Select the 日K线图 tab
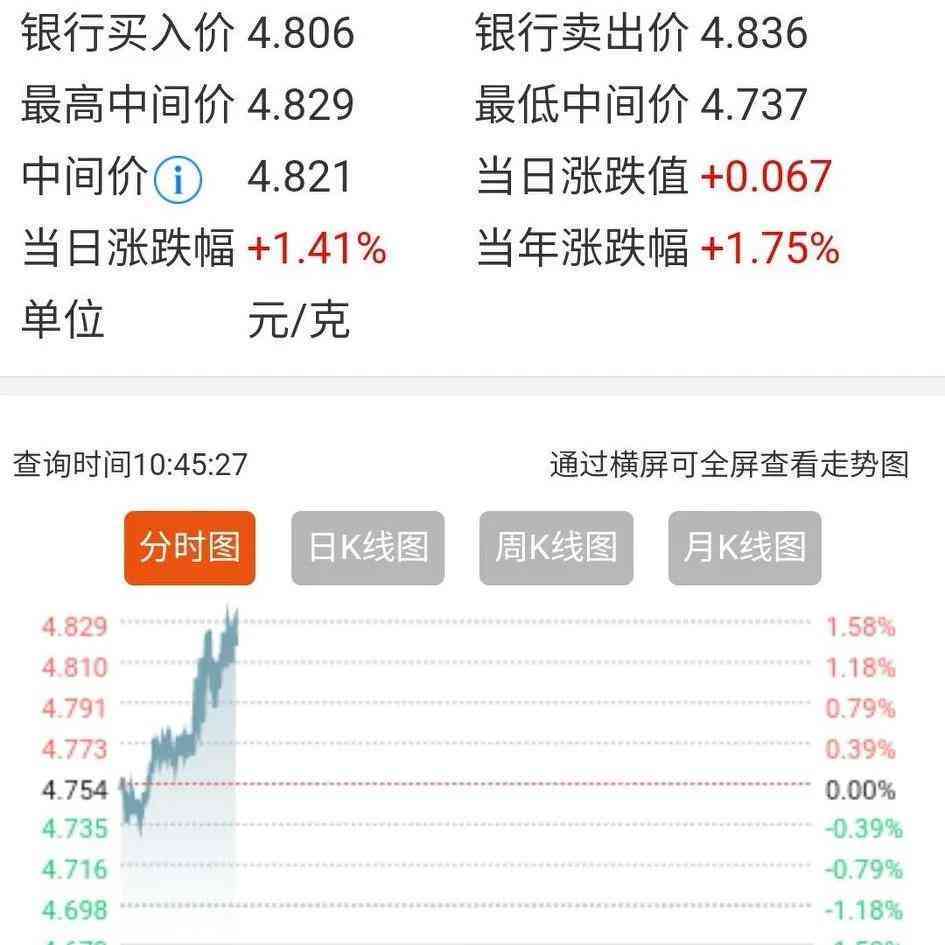Viewport: 945px width, 945px height. (x=368, y=548)
